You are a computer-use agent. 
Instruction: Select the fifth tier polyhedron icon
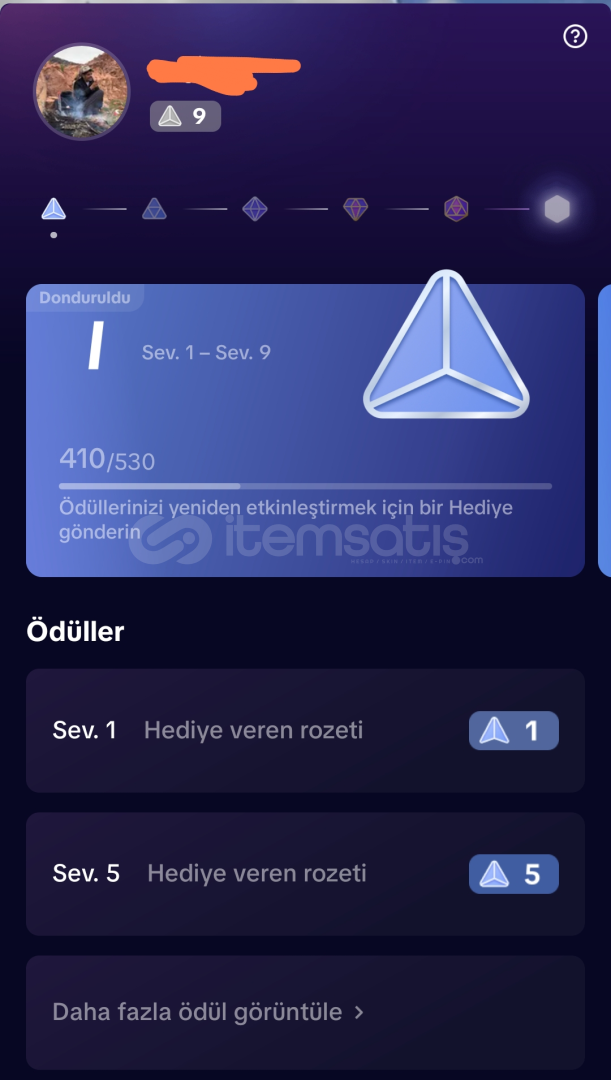(456, 209)
